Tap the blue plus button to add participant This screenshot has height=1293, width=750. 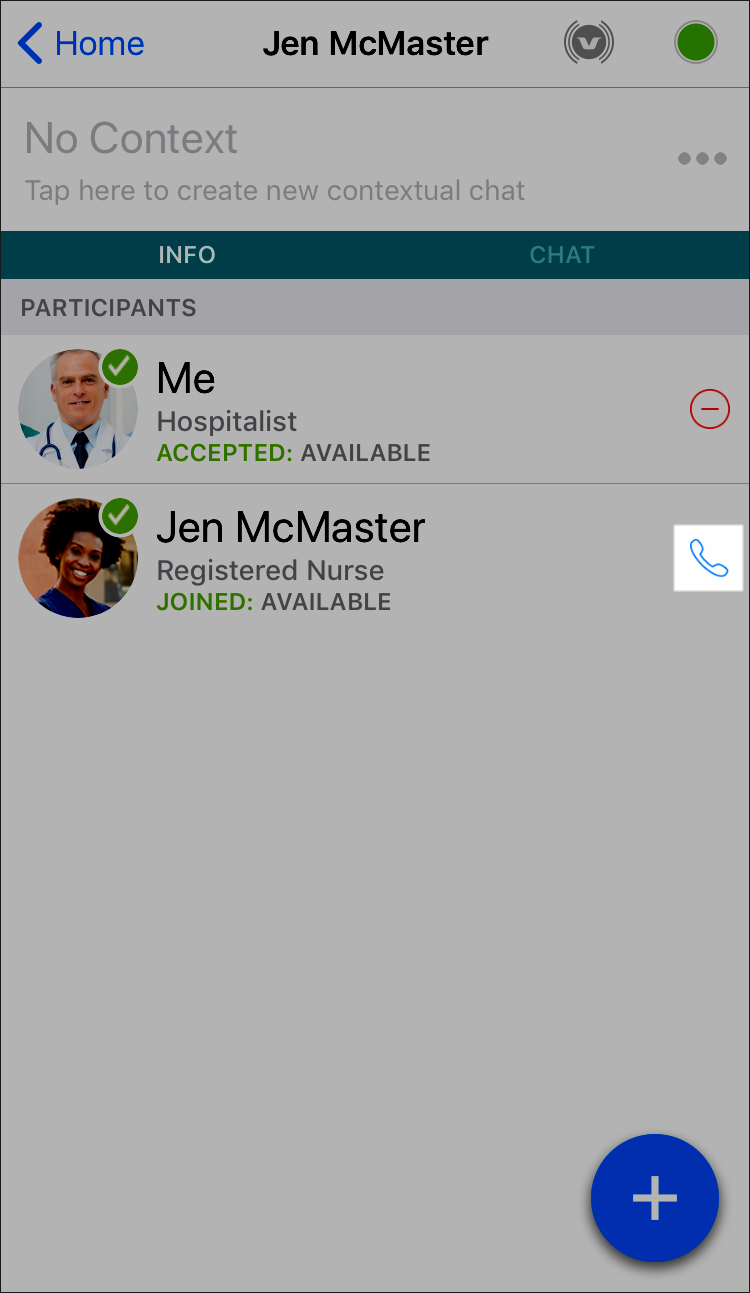[x=655, y=1197]
